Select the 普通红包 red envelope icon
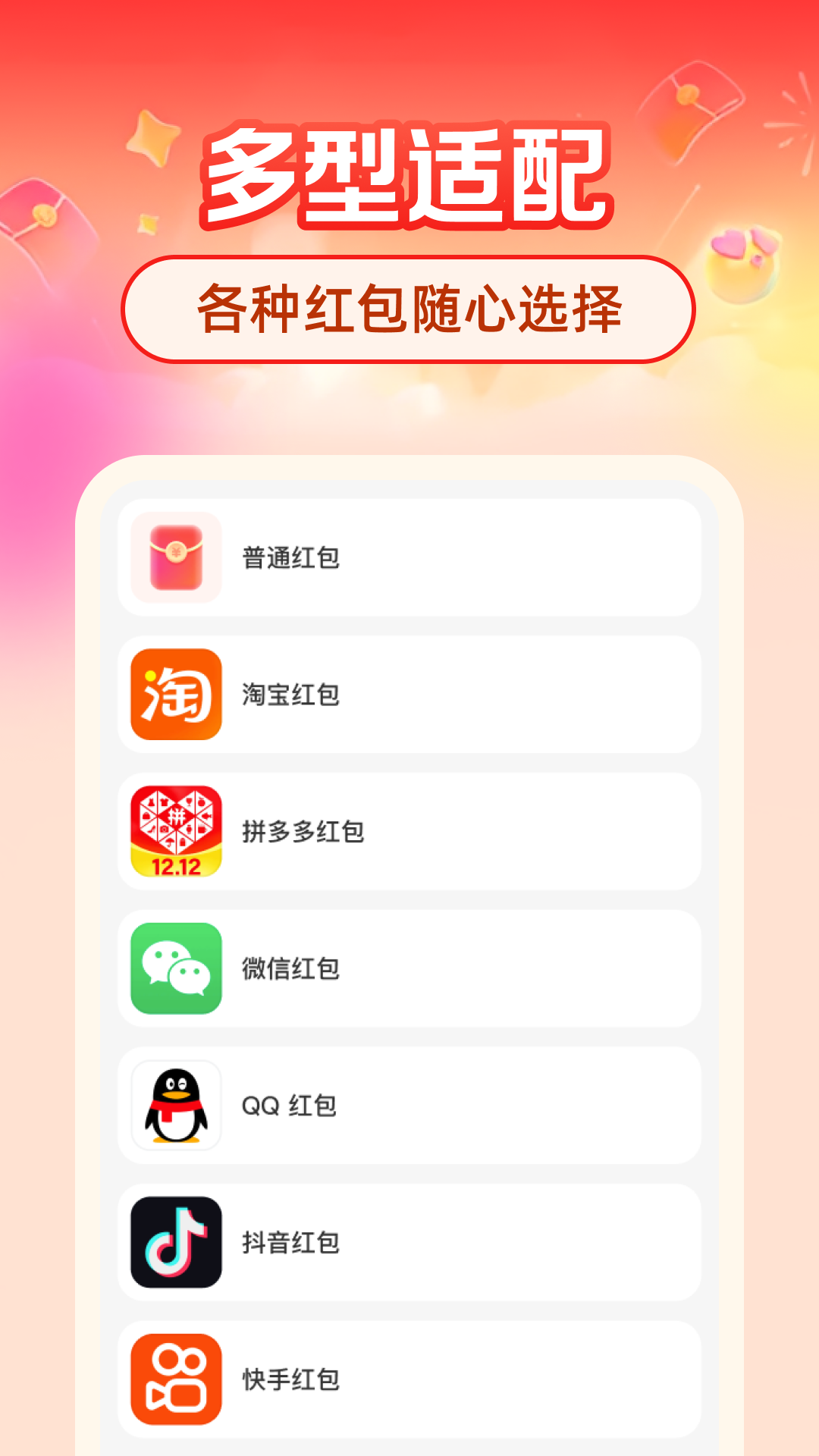 (x=175, y=557)
